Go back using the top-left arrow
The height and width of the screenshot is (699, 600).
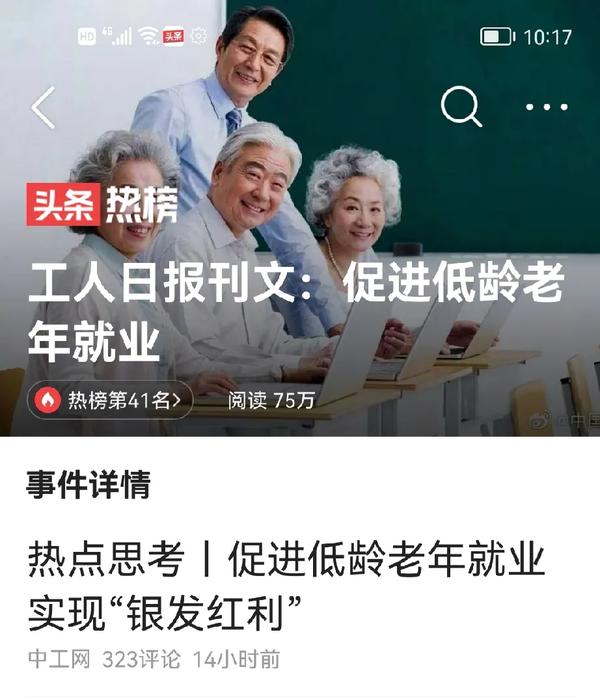point(43,107)
